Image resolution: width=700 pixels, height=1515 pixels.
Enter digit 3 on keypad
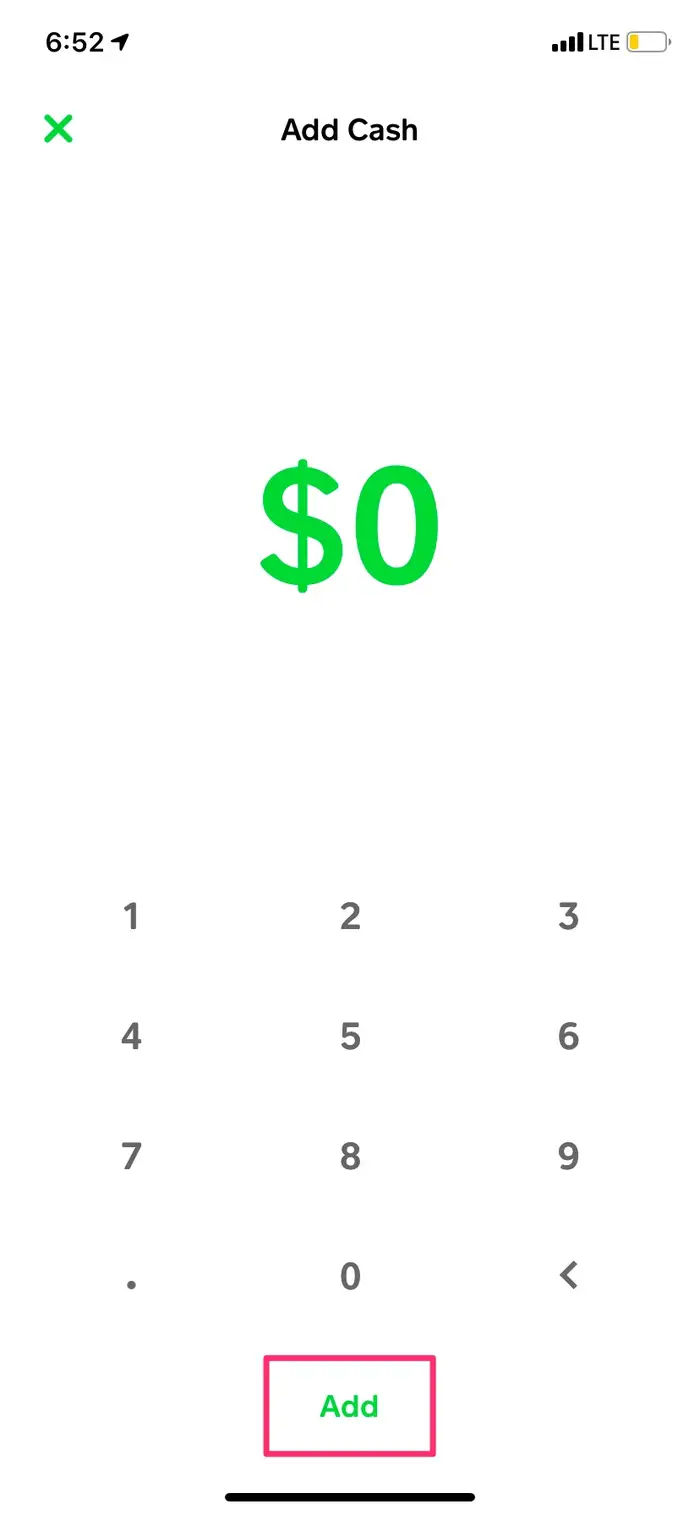tap(568, 916)
